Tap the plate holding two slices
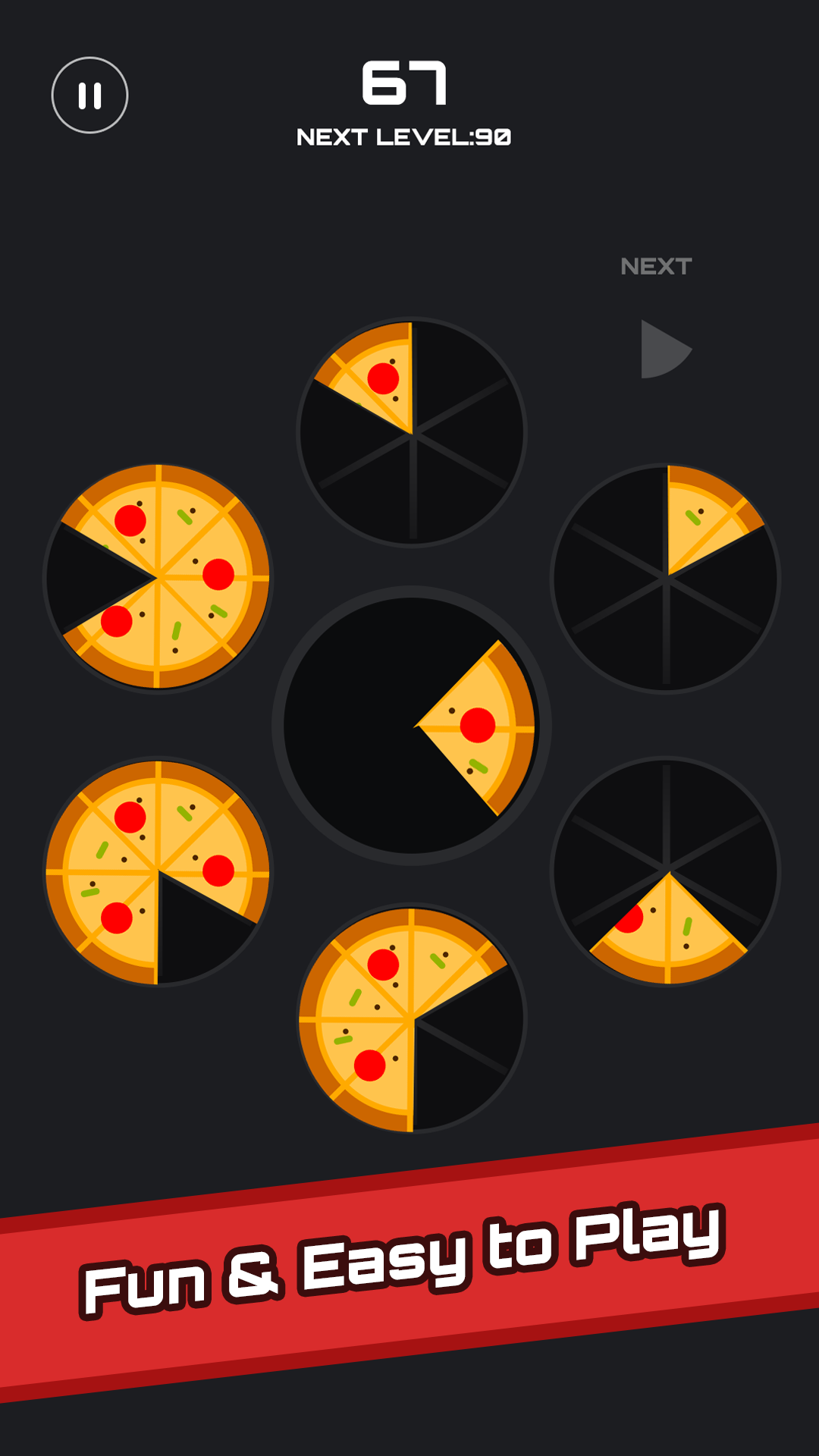 pyautogui.click(x=665, y=871)
